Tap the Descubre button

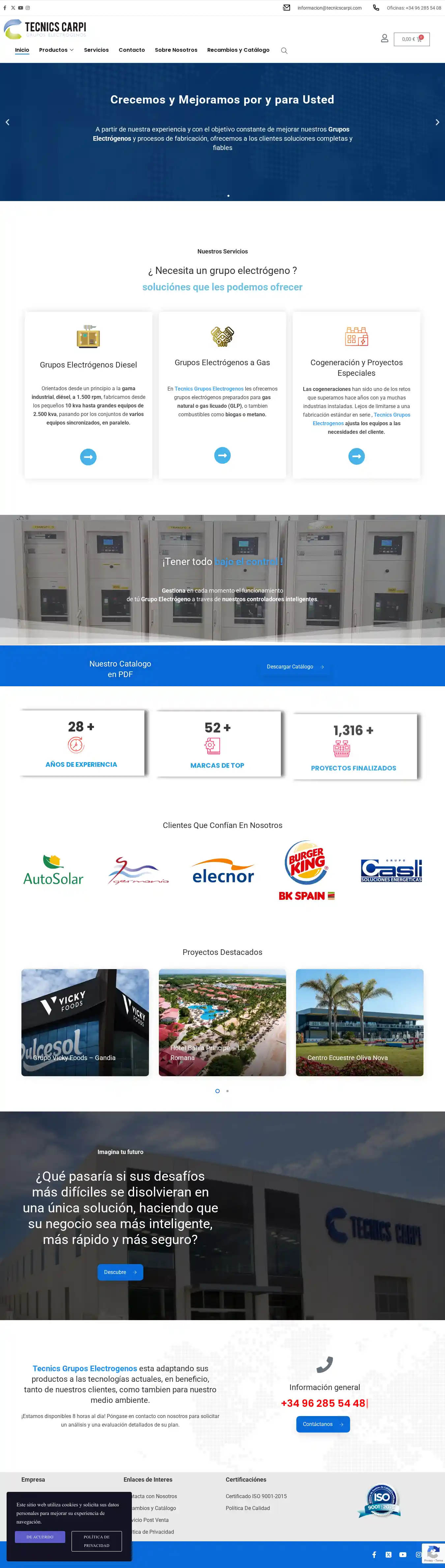[x=120, y=1272]
